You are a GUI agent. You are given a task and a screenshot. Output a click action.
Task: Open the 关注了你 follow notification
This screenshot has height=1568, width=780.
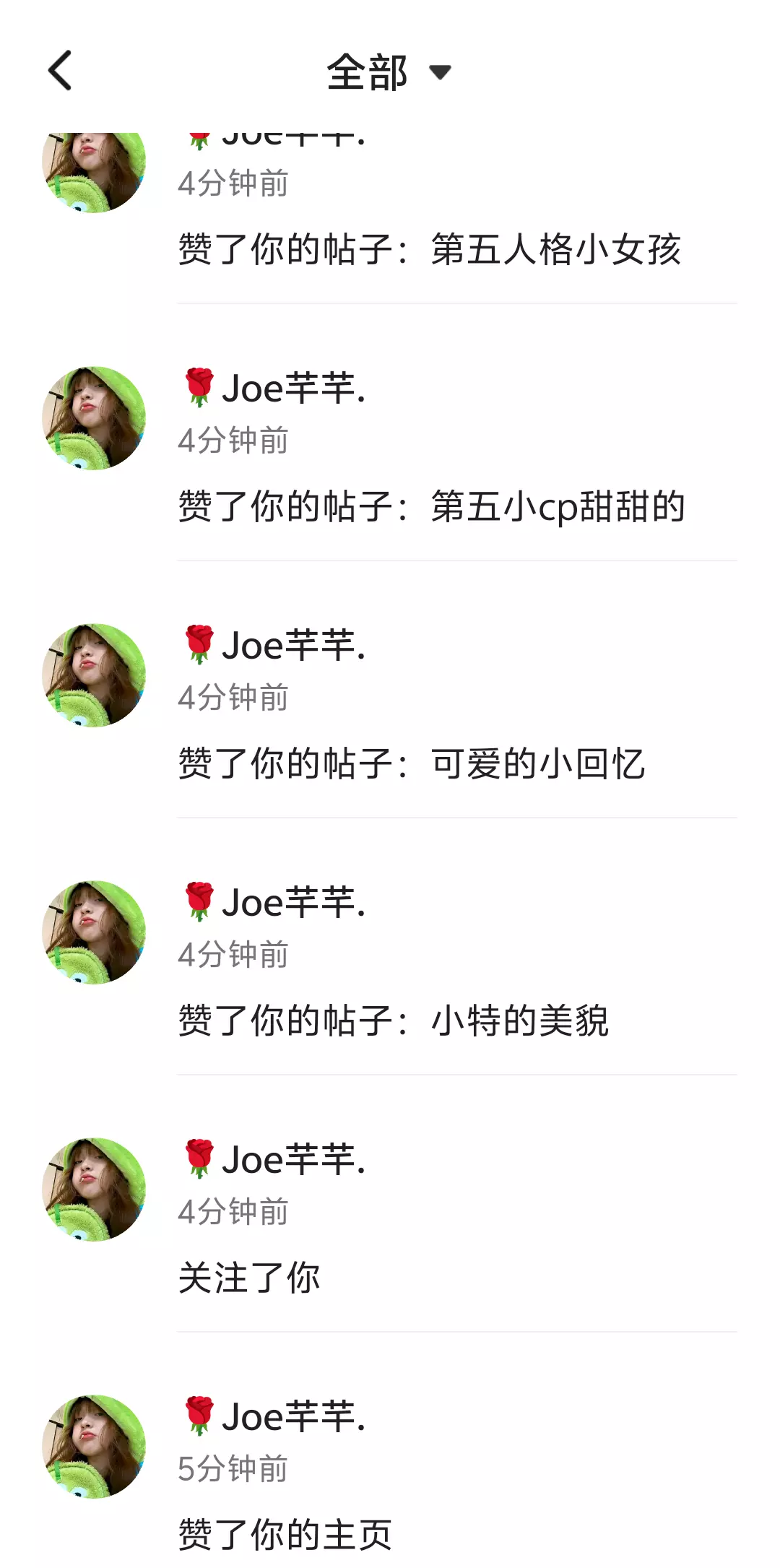point(249,1277)
